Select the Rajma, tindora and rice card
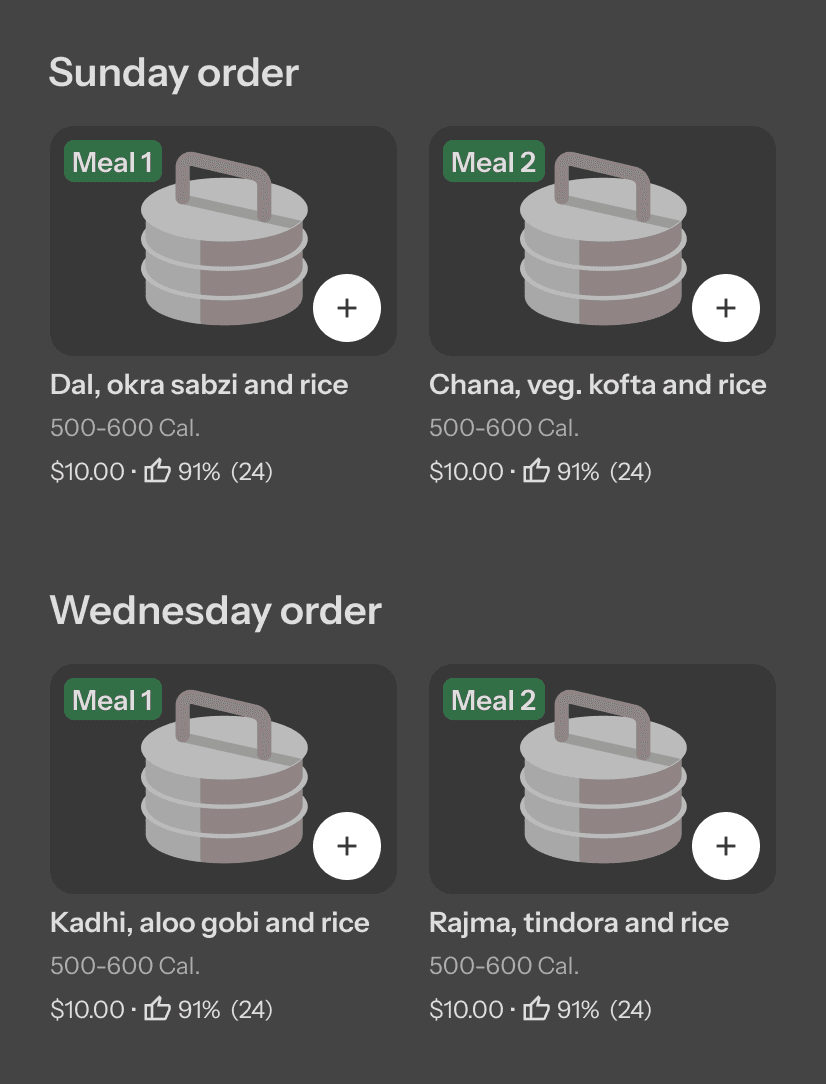The width and height of the screenshot is (826, 1084). coord(579,922)
